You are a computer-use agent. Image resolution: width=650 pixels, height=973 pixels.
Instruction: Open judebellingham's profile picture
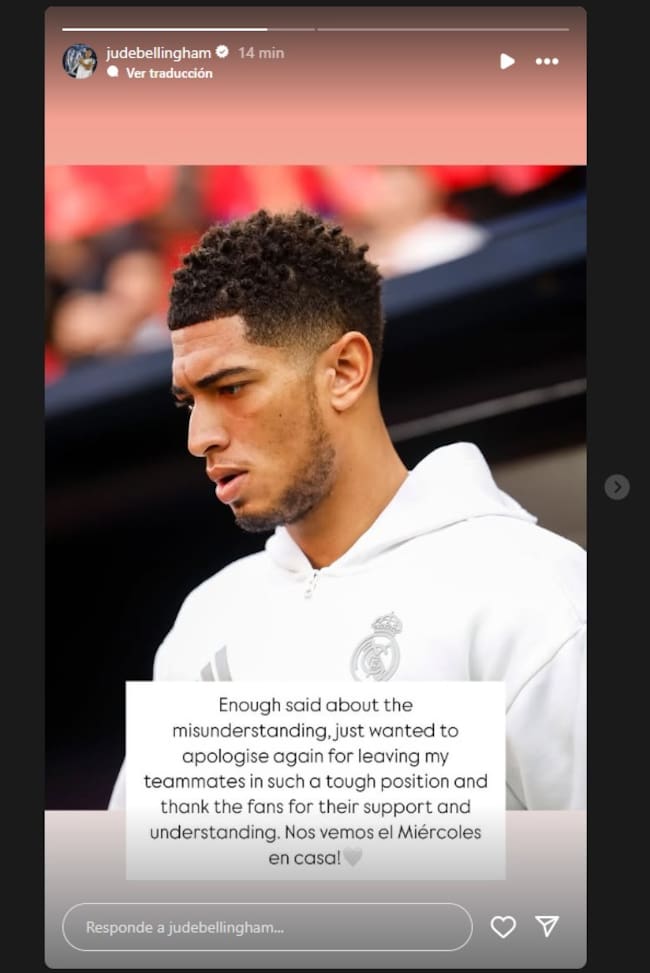(80, 61)
